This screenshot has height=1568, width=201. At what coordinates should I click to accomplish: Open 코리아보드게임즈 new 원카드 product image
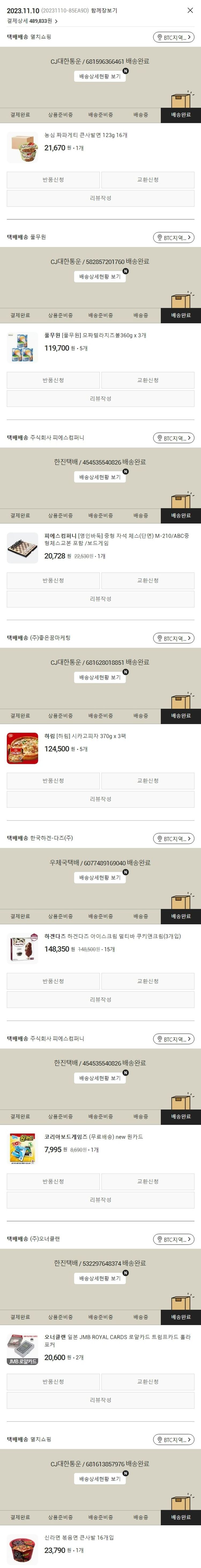click(23, 1148)
